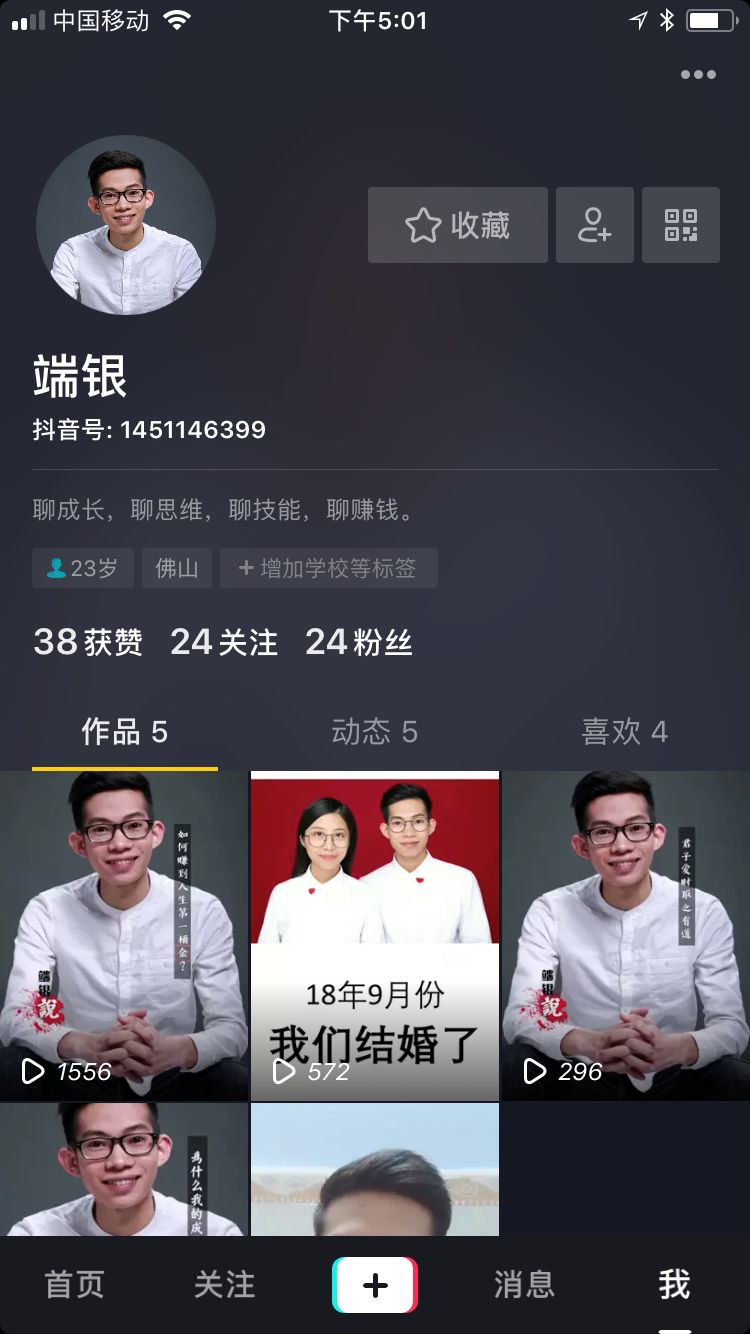
Task: Switch to the 喜欢 4 tab
Action: (x=624, y=732)
